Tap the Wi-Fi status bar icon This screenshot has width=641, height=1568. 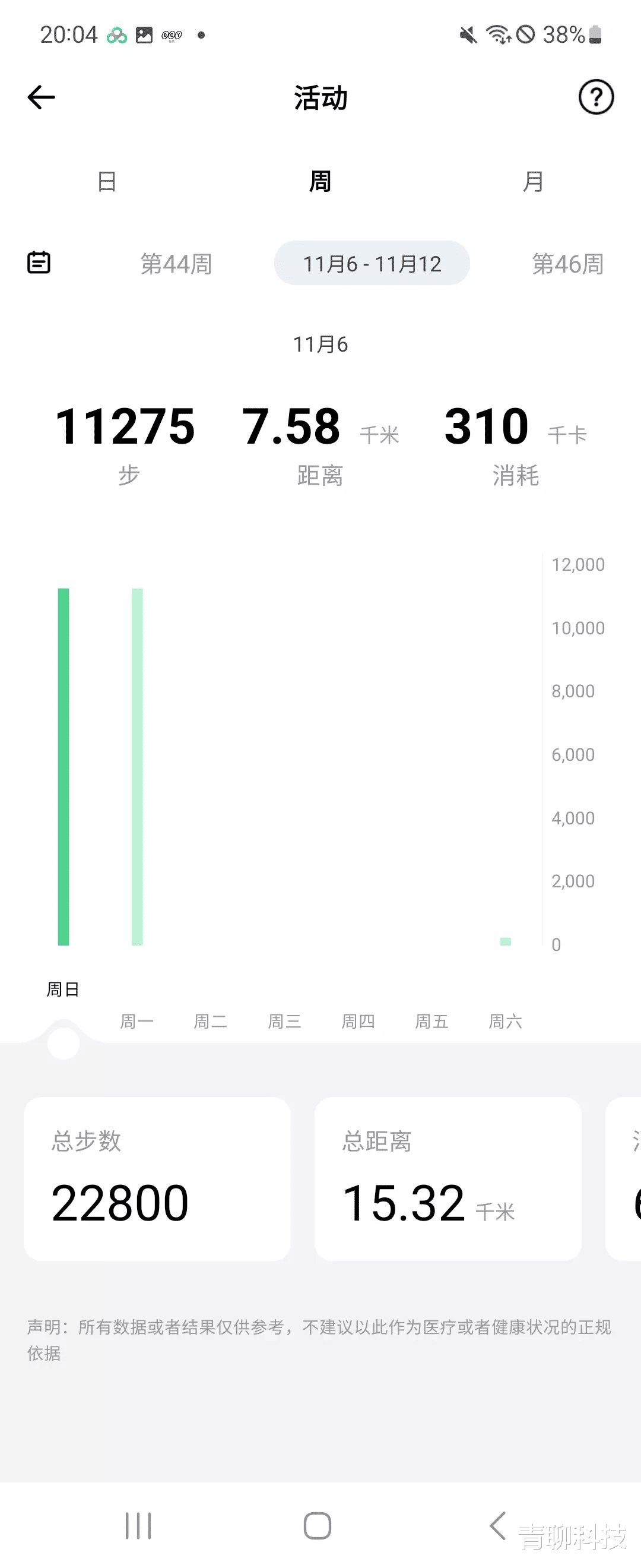[499, 34]
